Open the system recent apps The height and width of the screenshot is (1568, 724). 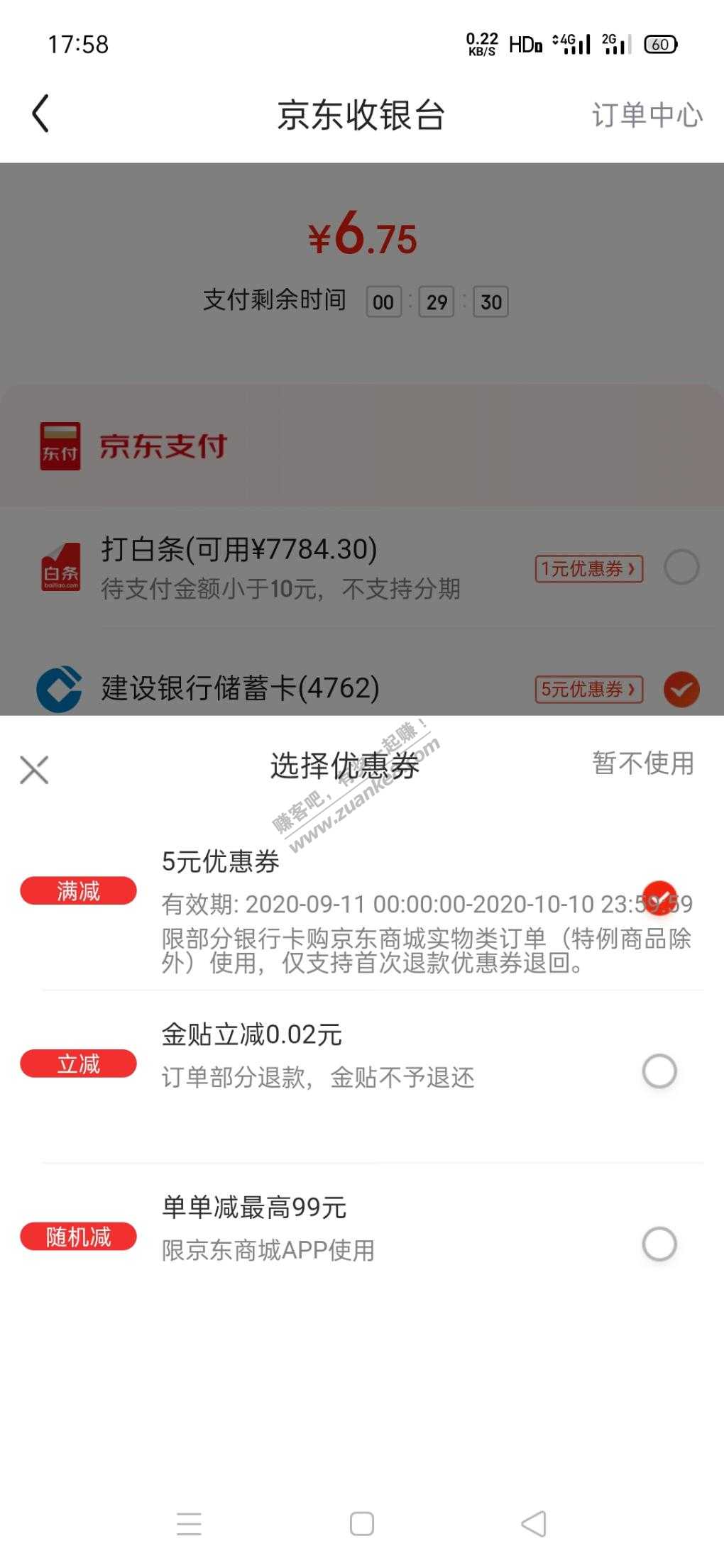tap(189, 1523)
